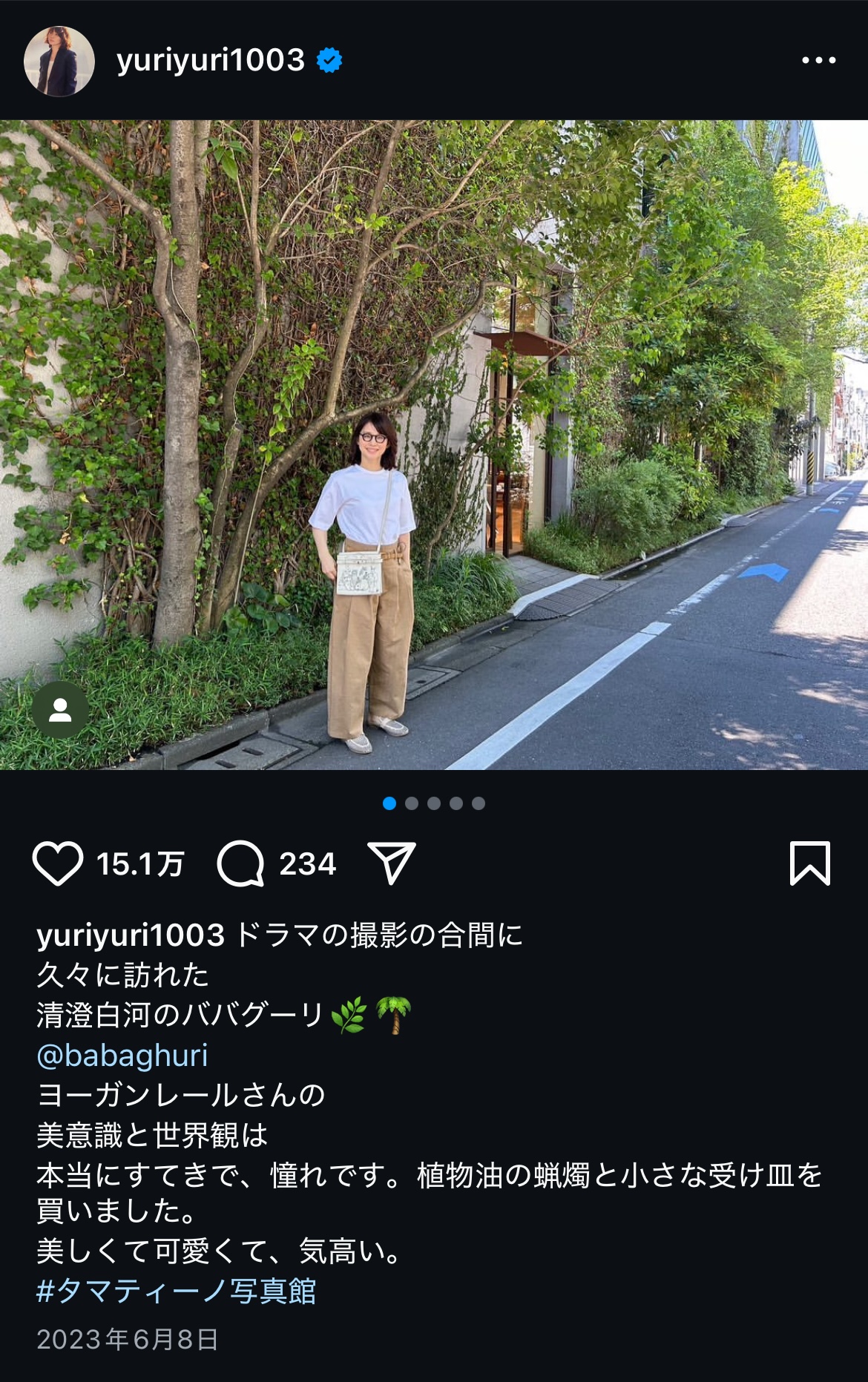The height and width of the screenshot is (1382, 868).
Task: Open the three-dot overflow menu
Action: pyautogui.click(x=818, y=60)
